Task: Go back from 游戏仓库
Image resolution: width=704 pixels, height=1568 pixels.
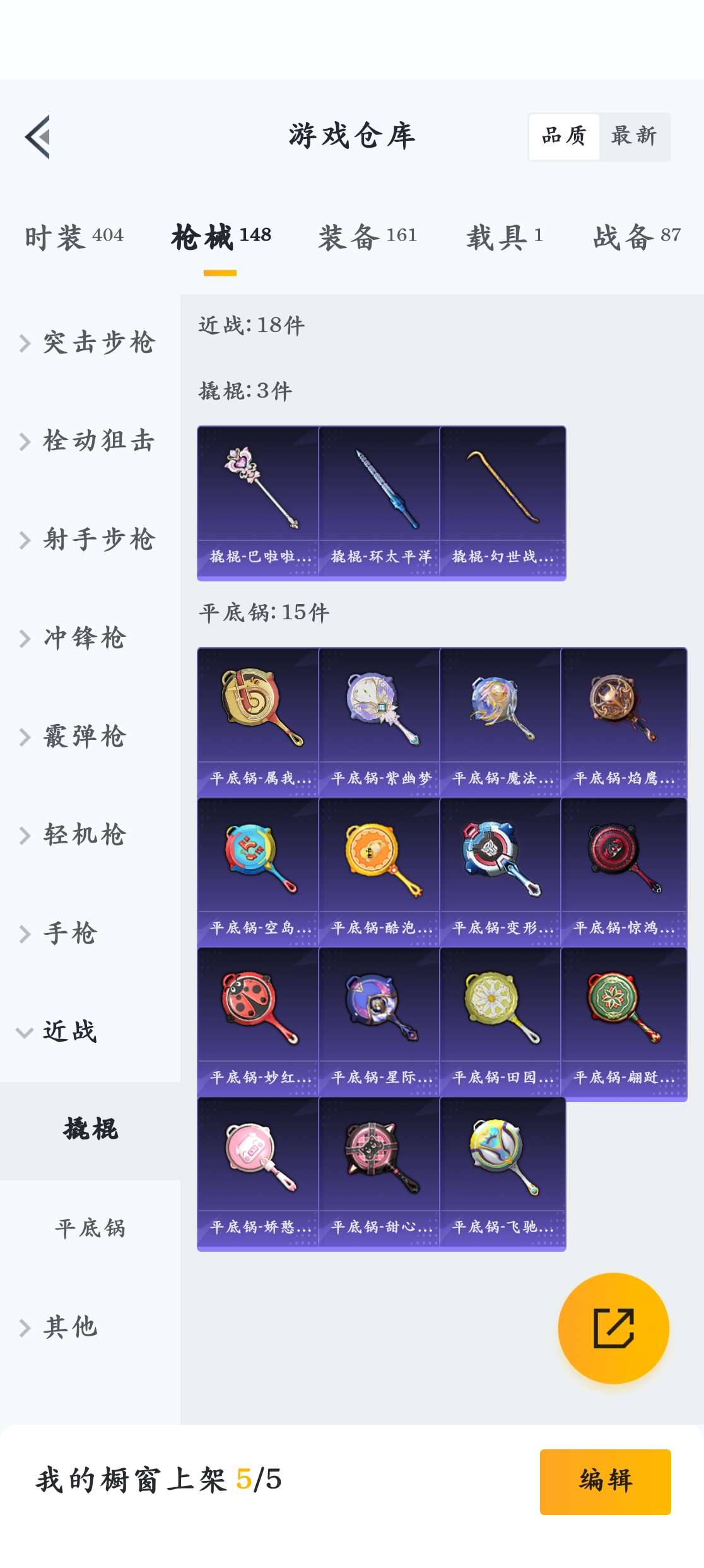Action: coord(38,137)
